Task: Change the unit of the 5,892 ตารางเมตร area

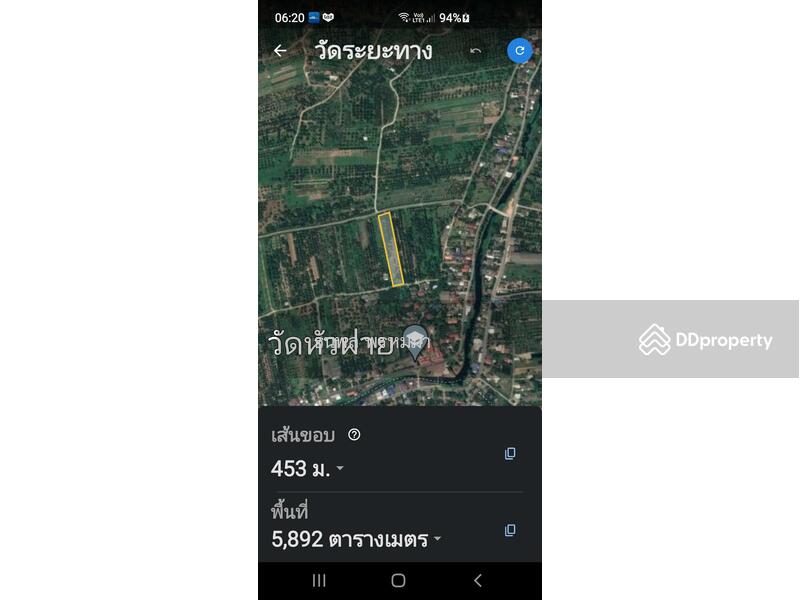Action: [x=436, y=540]
